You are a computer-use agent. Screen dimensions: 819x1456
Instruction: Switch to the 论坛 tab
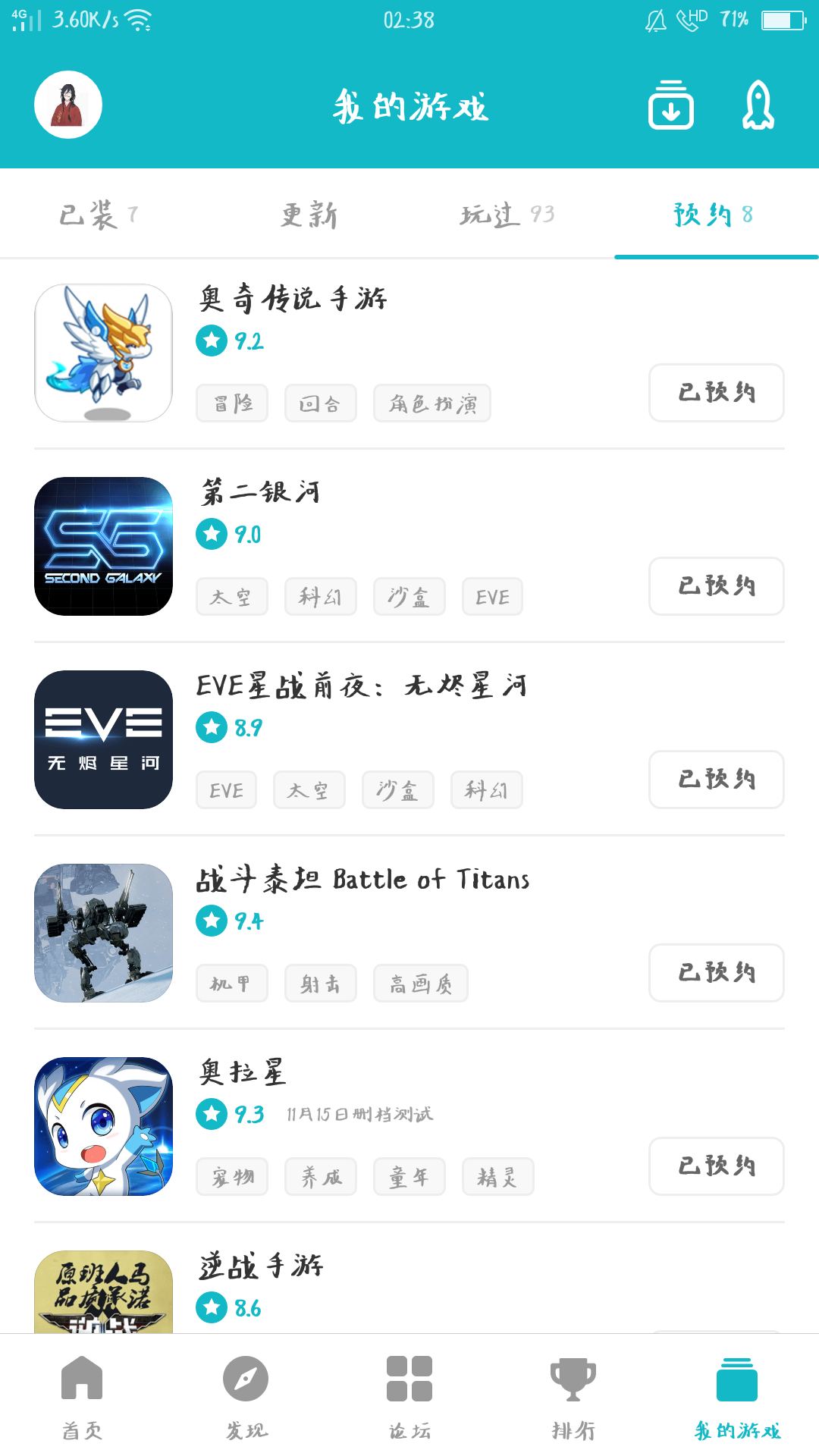409,1397
